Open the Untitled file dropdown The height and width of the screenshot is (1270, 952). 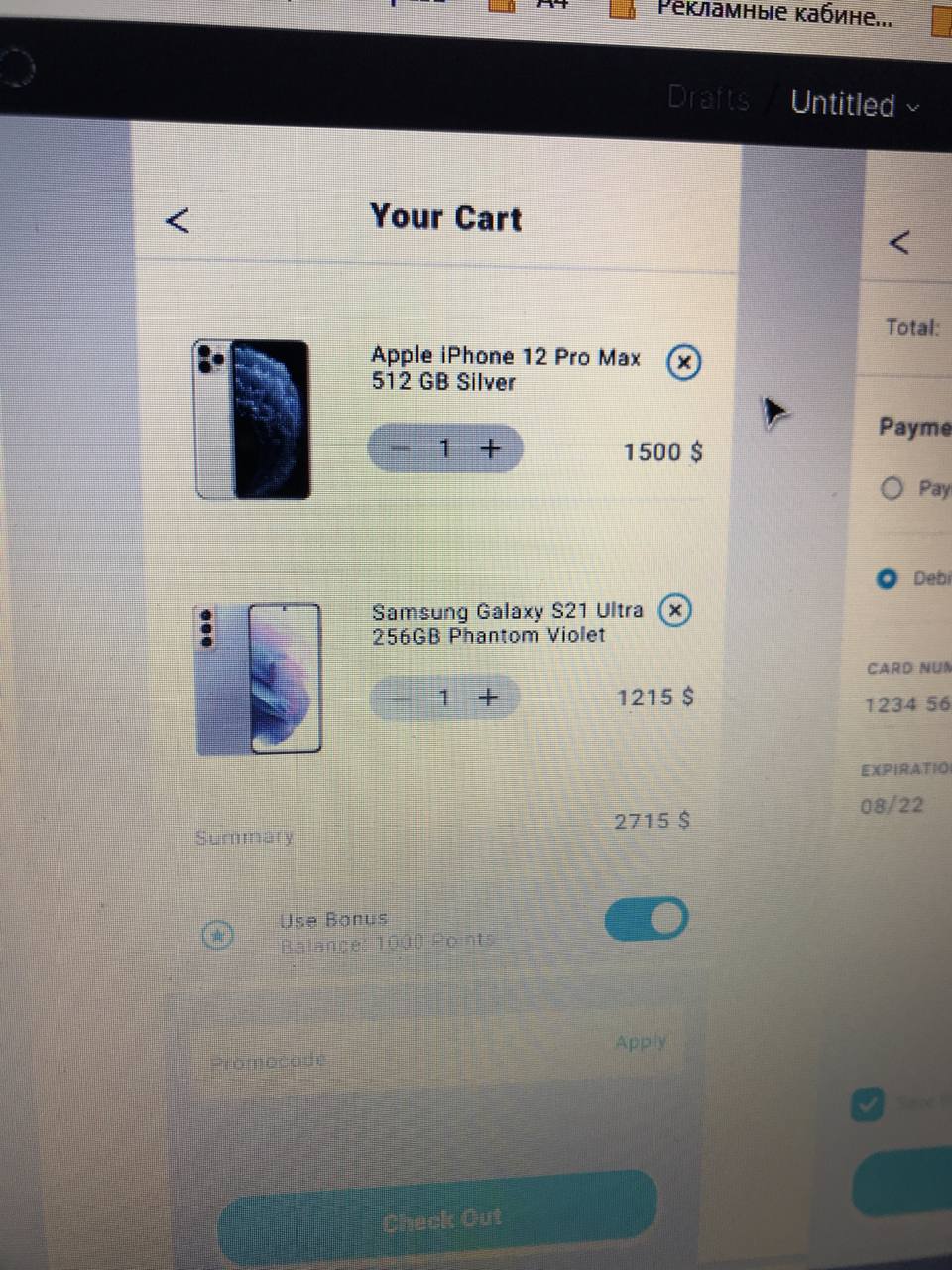[855, 104]
